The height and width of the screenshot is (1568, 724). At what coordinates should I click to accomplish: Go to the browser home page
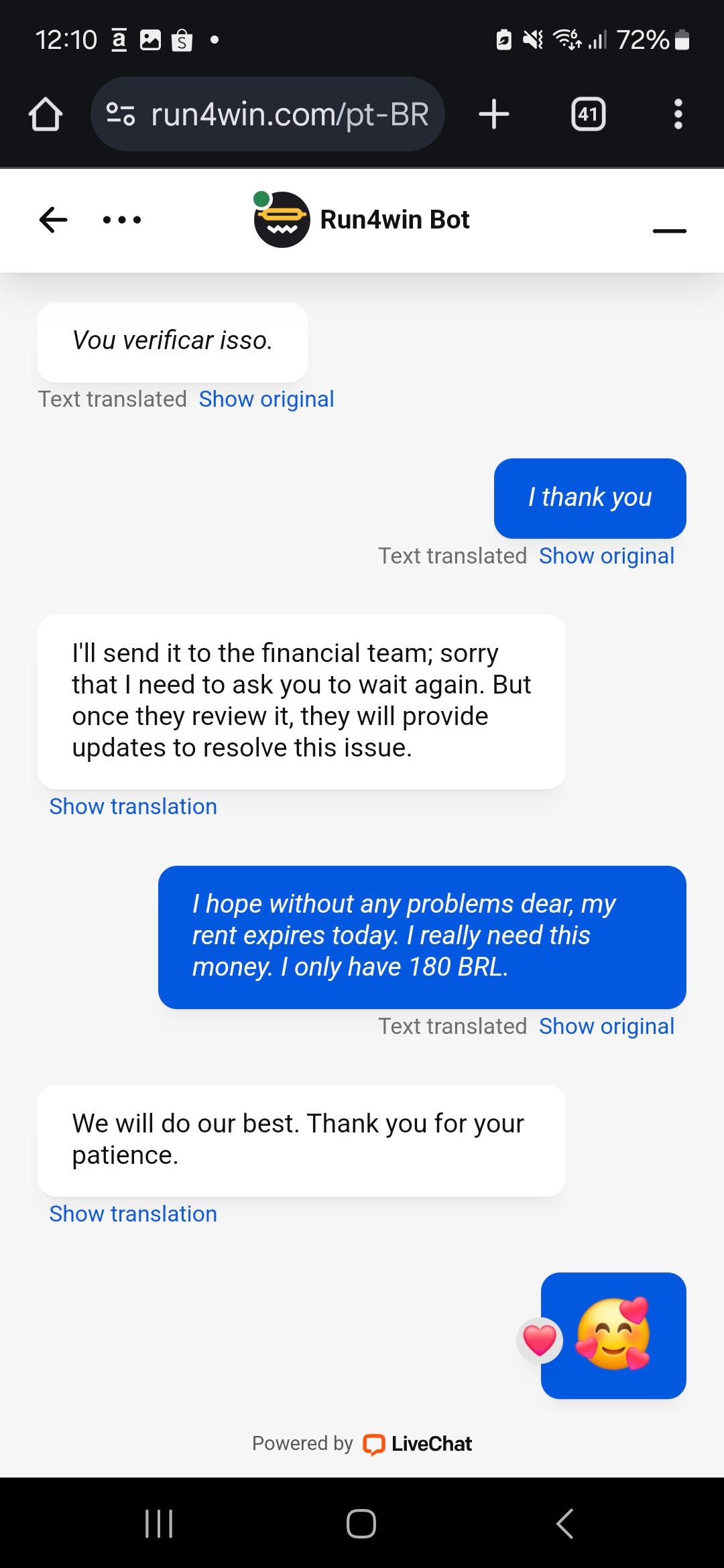[46, 115]
